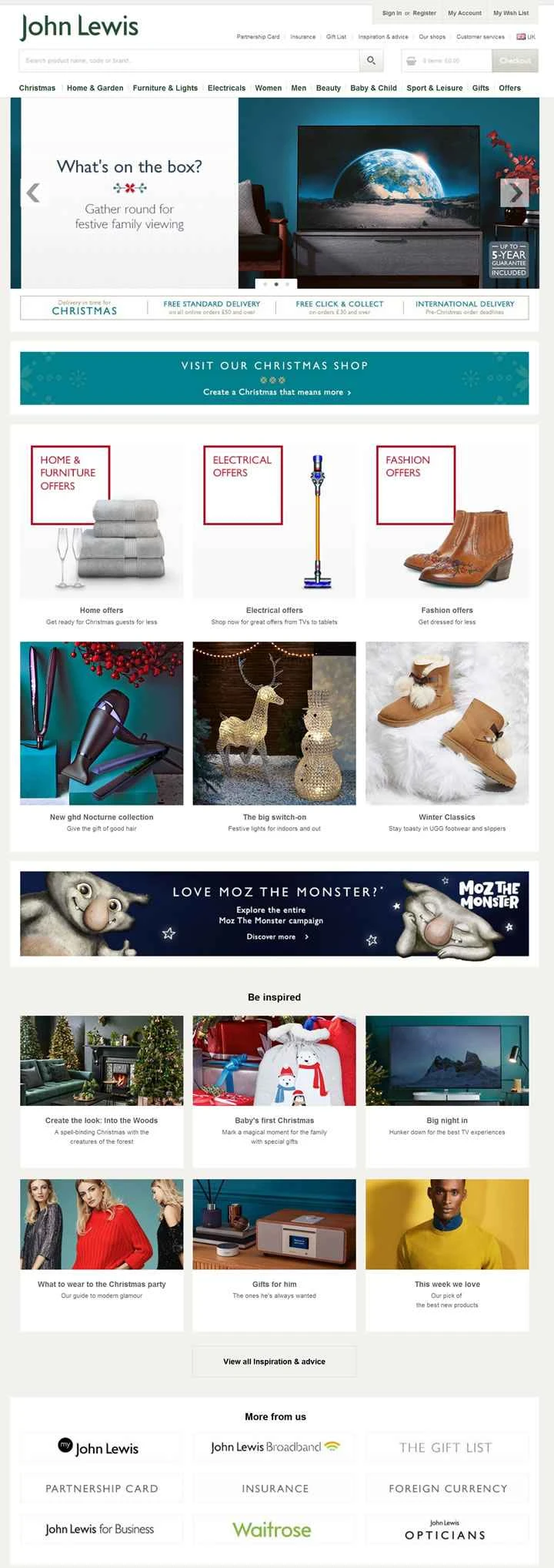Viewport: 554px width, 1568px height.
Task: Open the Checkout button
Action: pos(515,60)
